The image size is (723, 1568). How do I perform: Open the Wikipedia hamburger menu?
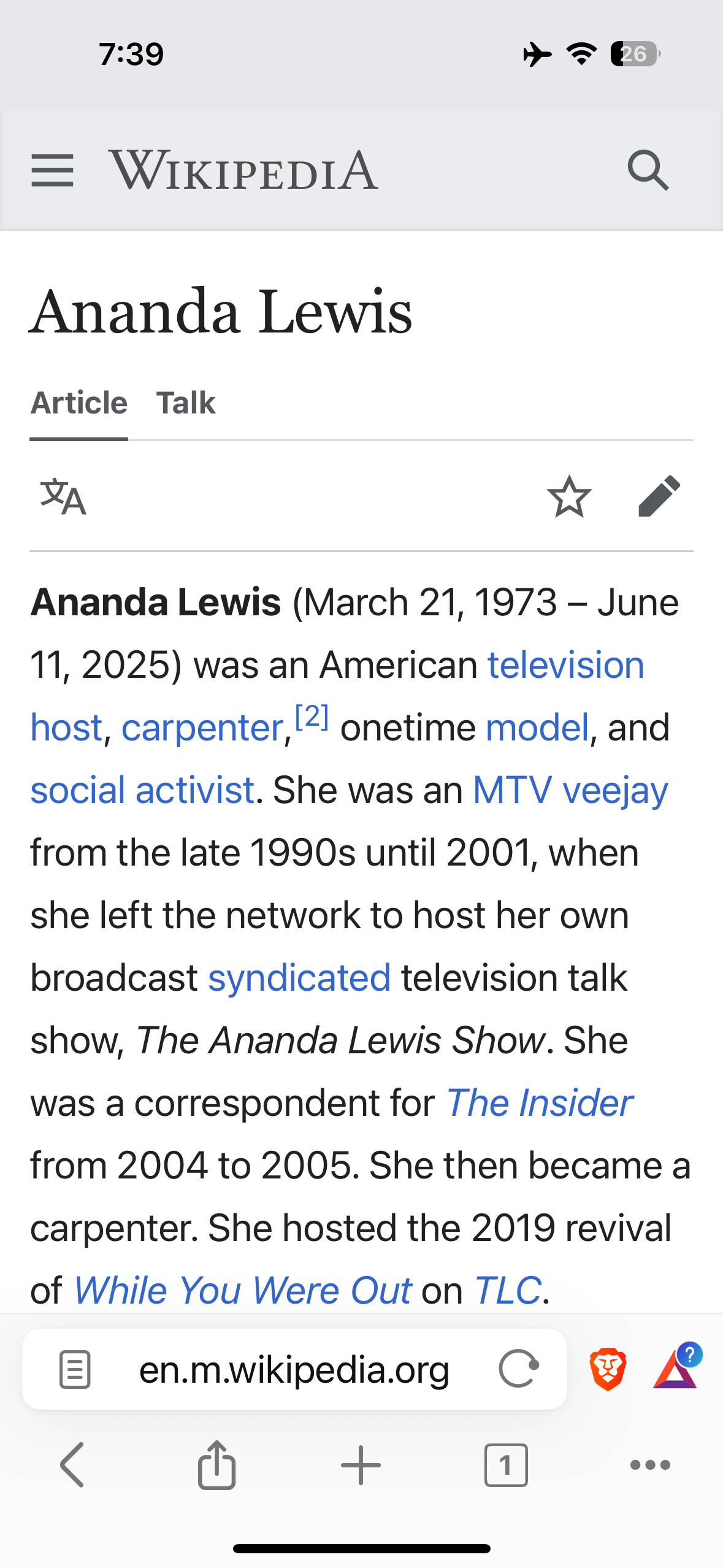point(52,171)
